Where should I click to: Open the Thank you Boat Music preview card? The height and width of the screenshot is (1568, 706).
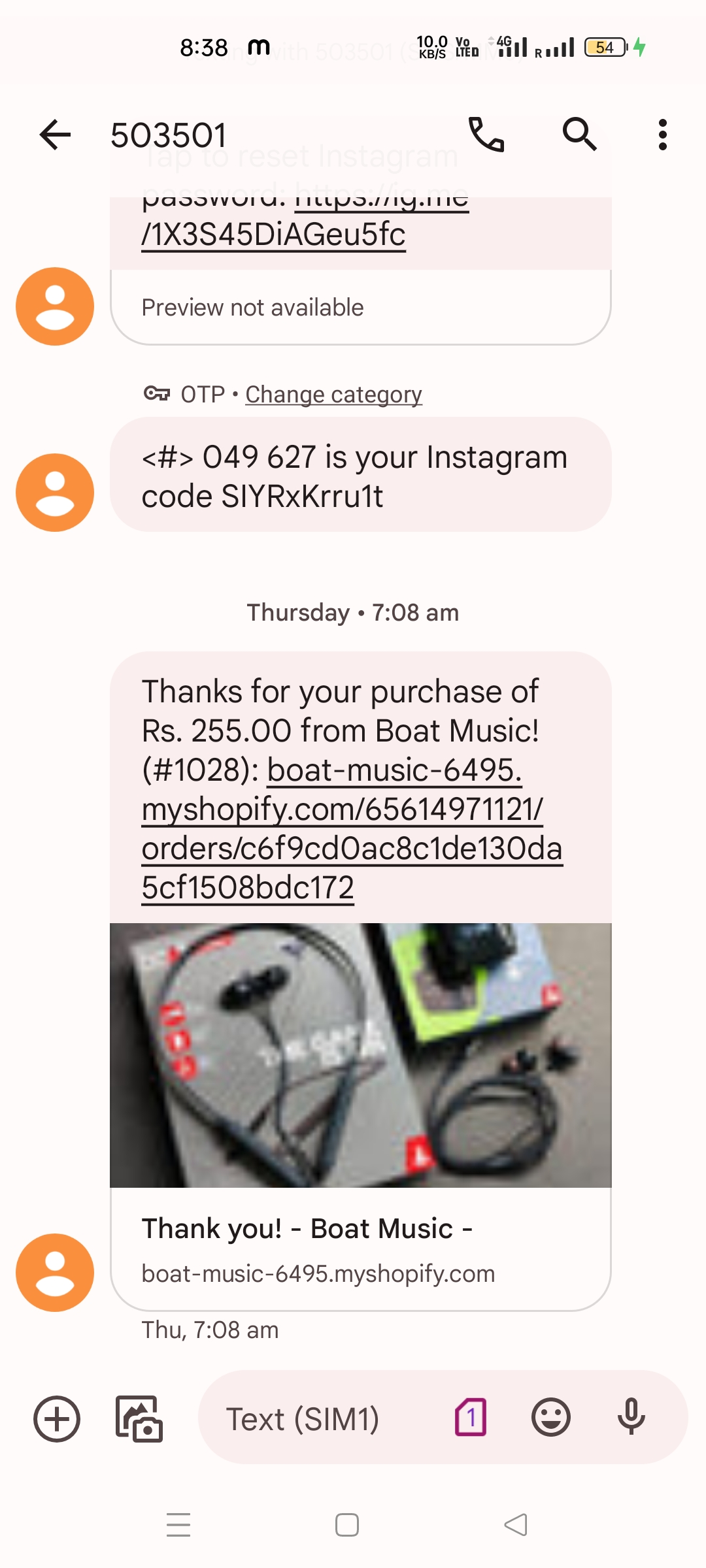pos(360,1248)
